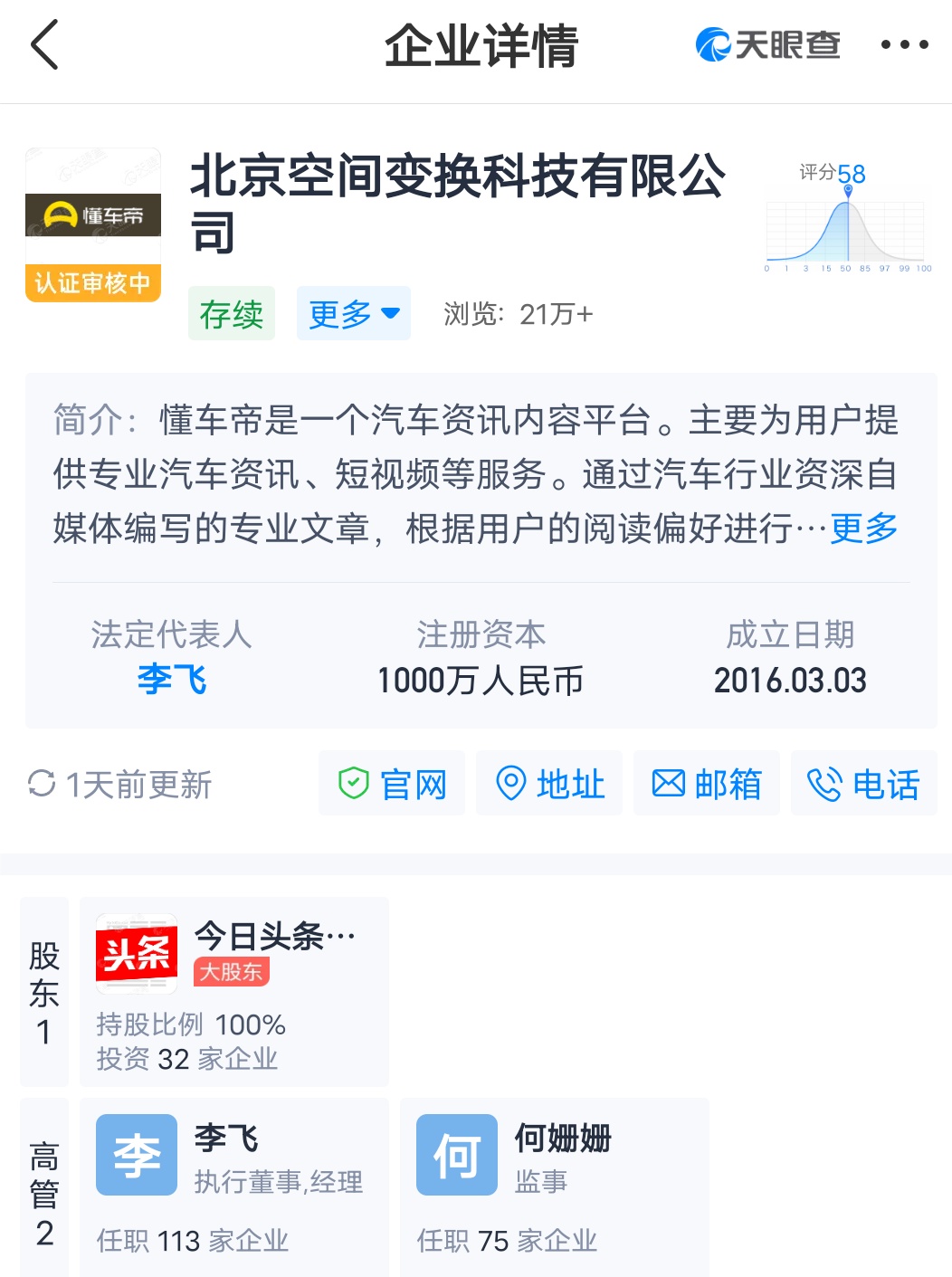Open the 今日头条 shareholder card
The width and height of the screenshot is (952, 1277).
(x=234, y=992)
